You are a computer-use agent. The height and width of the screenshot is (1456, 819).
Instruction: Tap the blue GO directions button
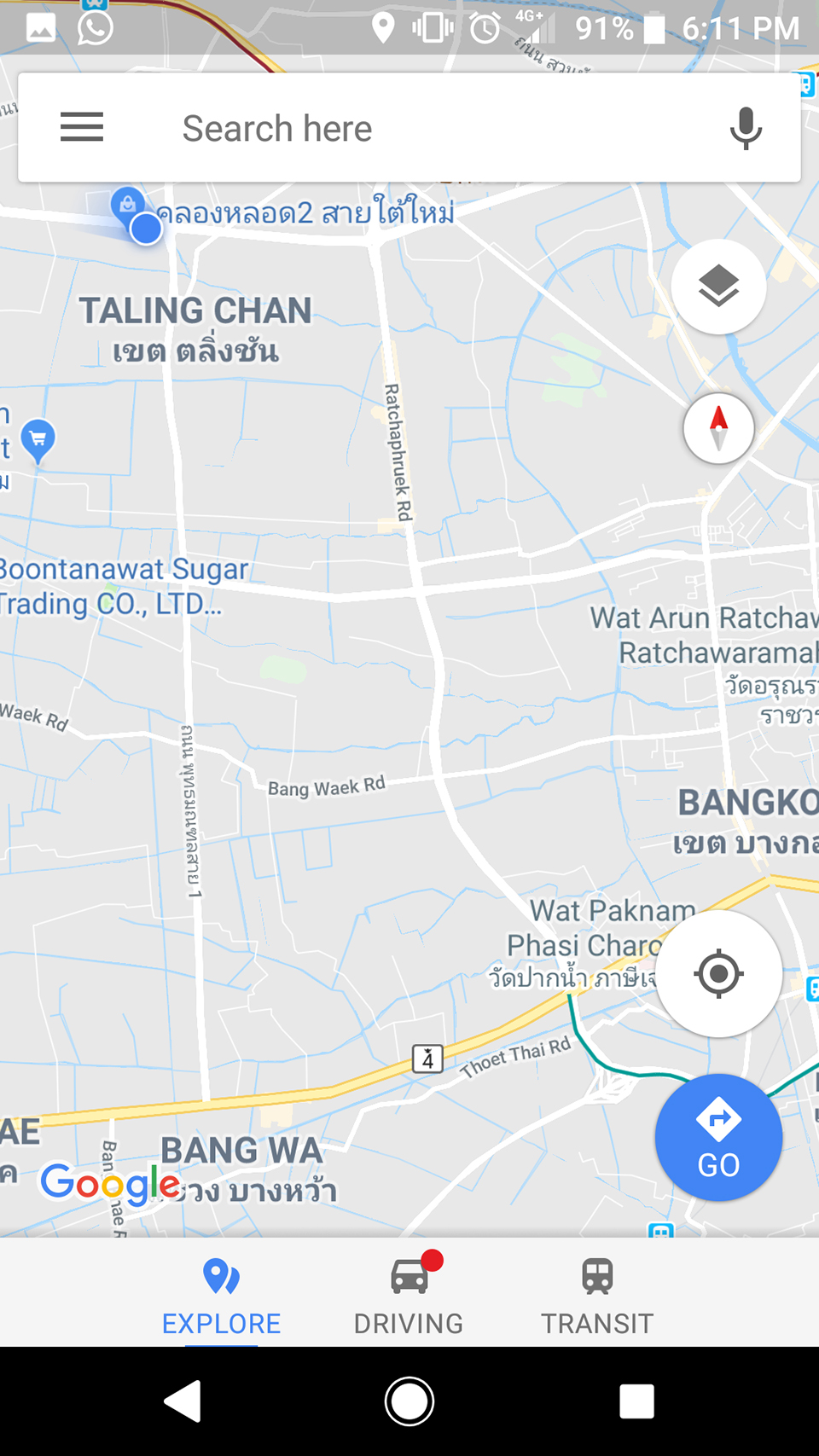click(718, 1138)
